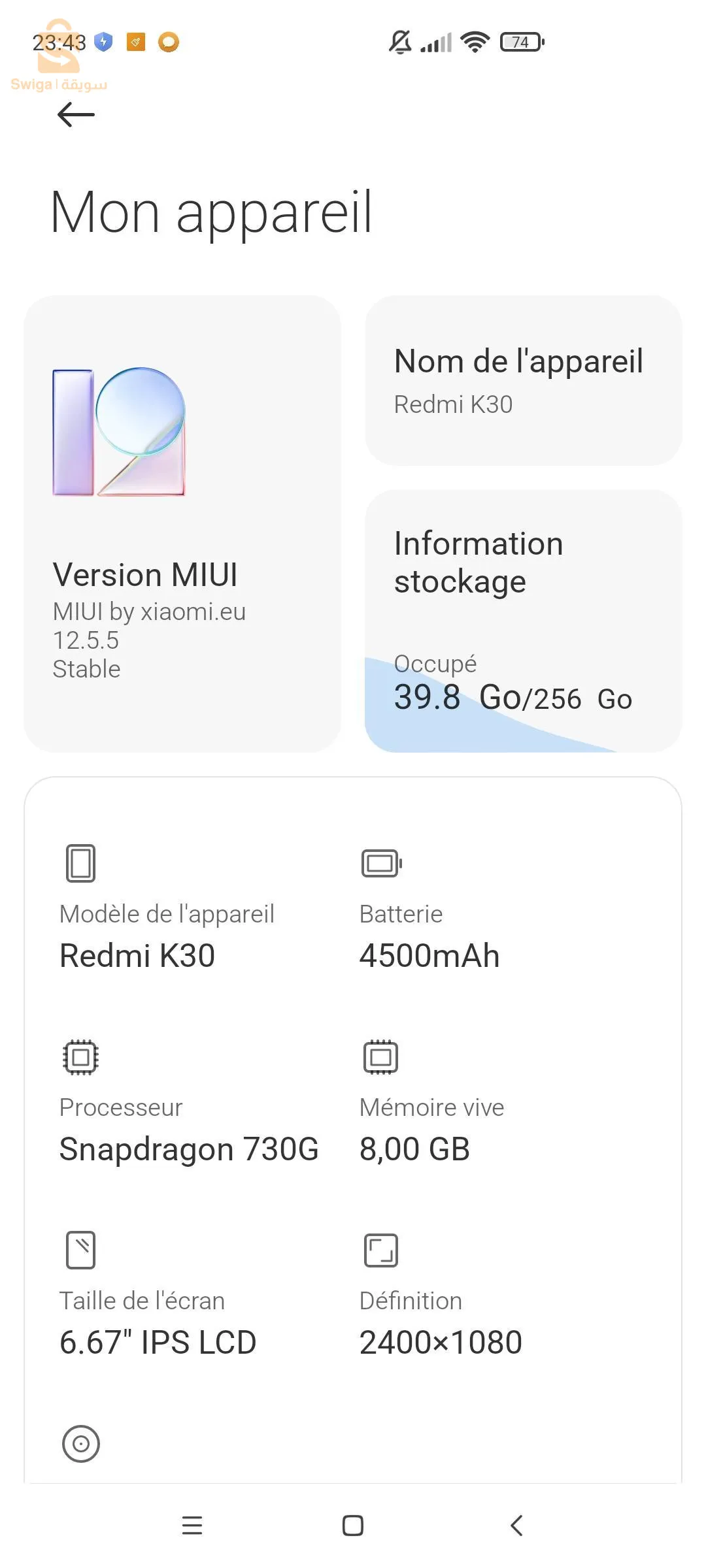The width and height of the screenshot is (706, 1568).
Task: Tap the back button in navigation bar
Action: point(516,1526)
